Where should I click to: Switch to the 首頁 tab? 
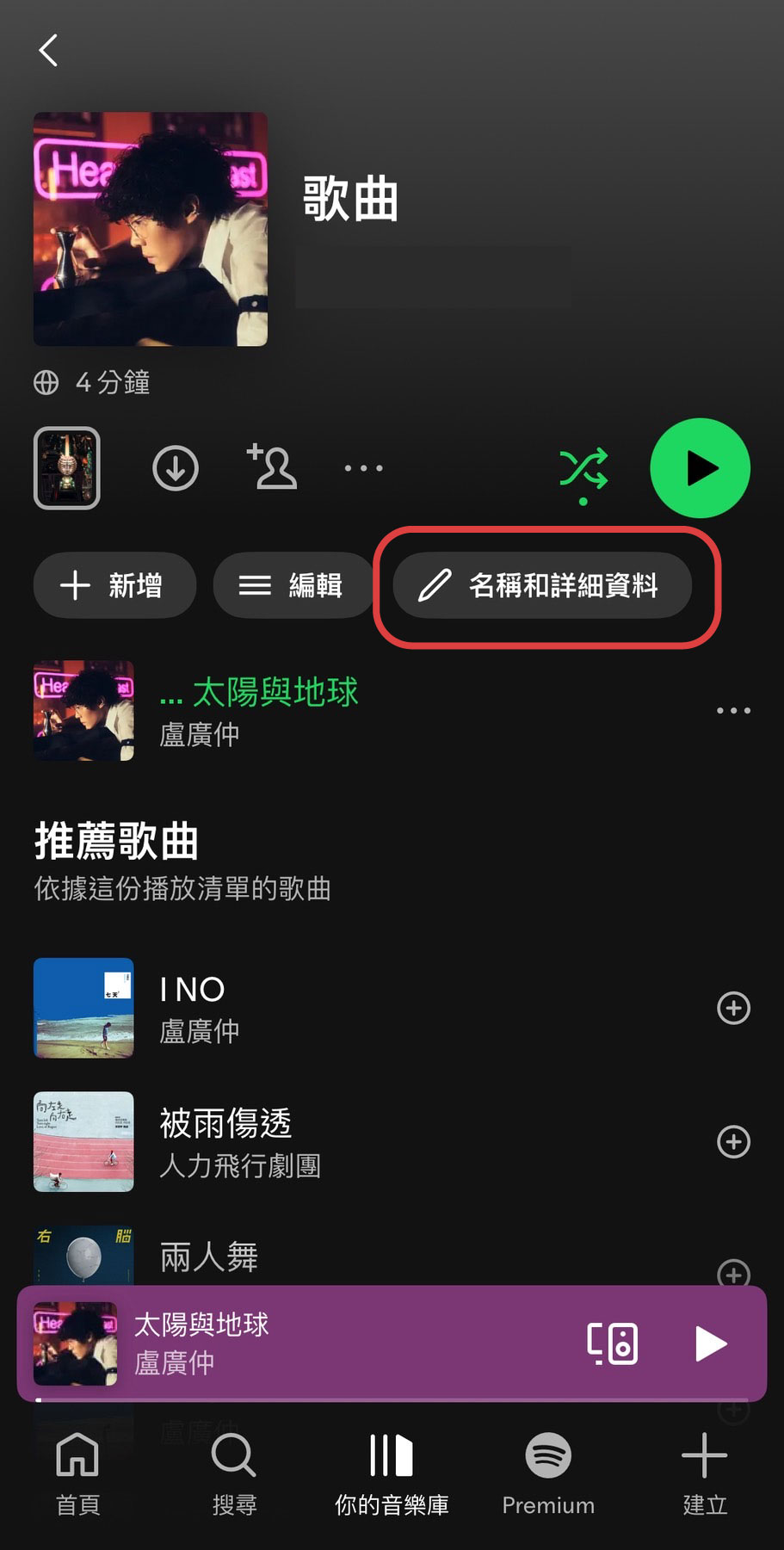pos(78,1475)
